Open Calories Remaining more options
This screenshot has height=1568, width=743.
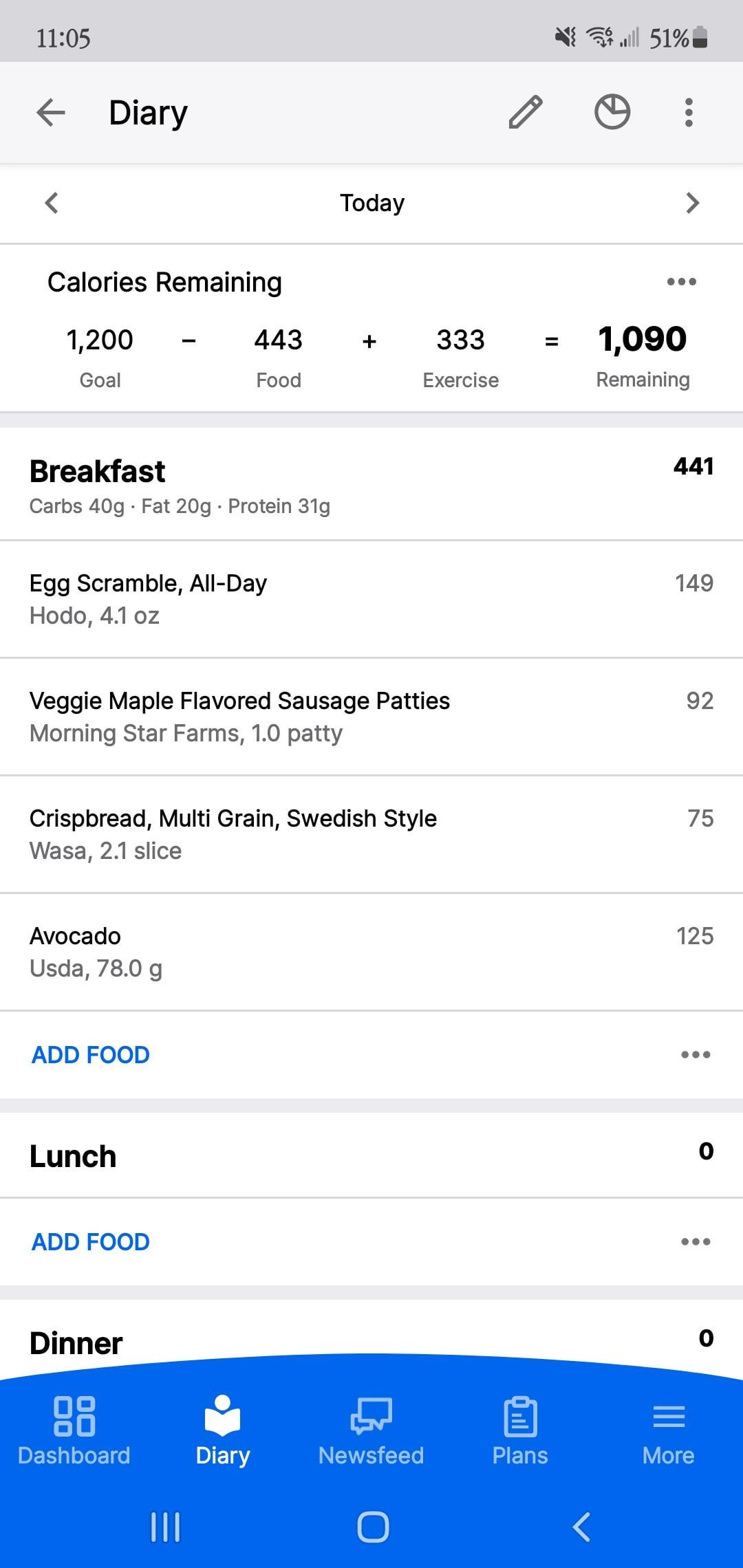(x=681, y=282)
